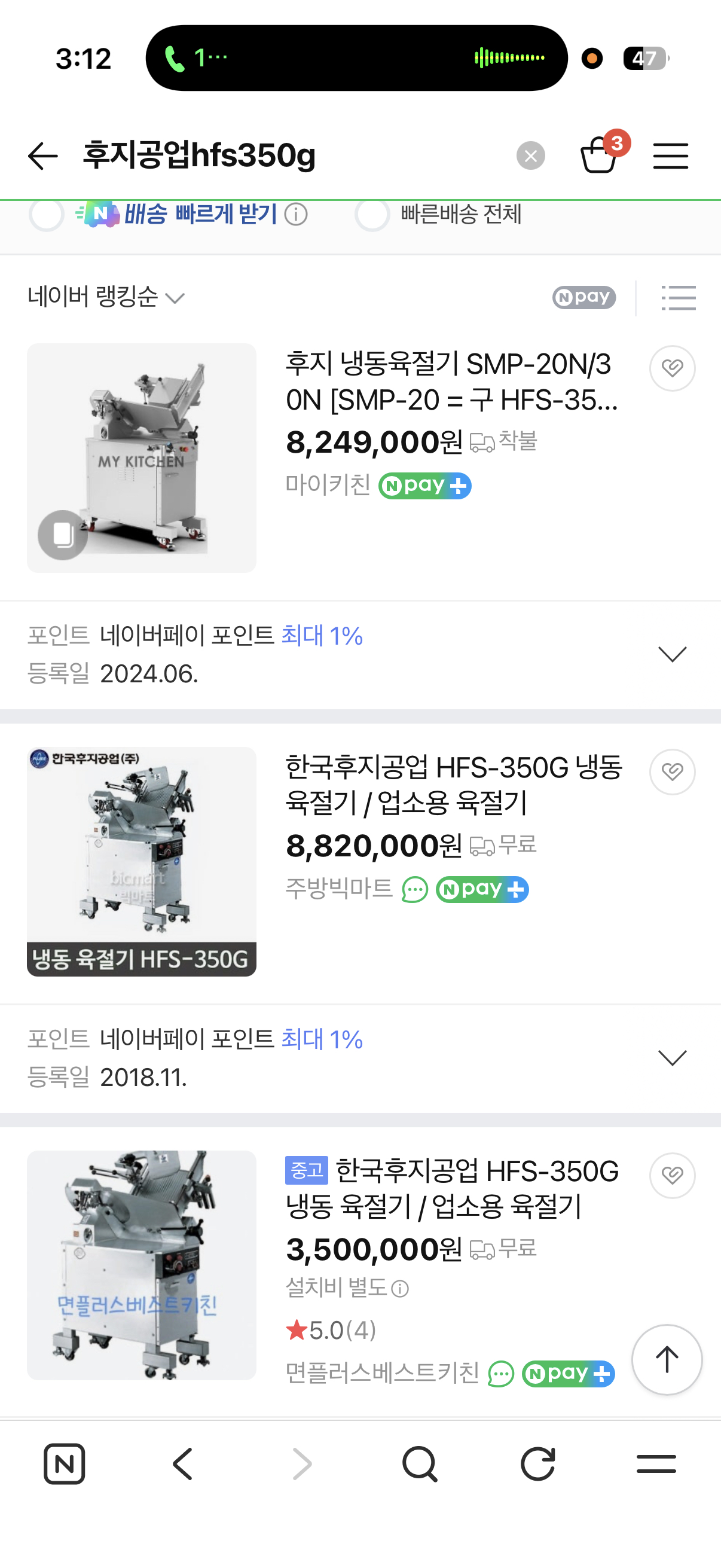Tap the search query field 후지공업hfs350g
Screen dimensions: 721x1568
point(201,155)
